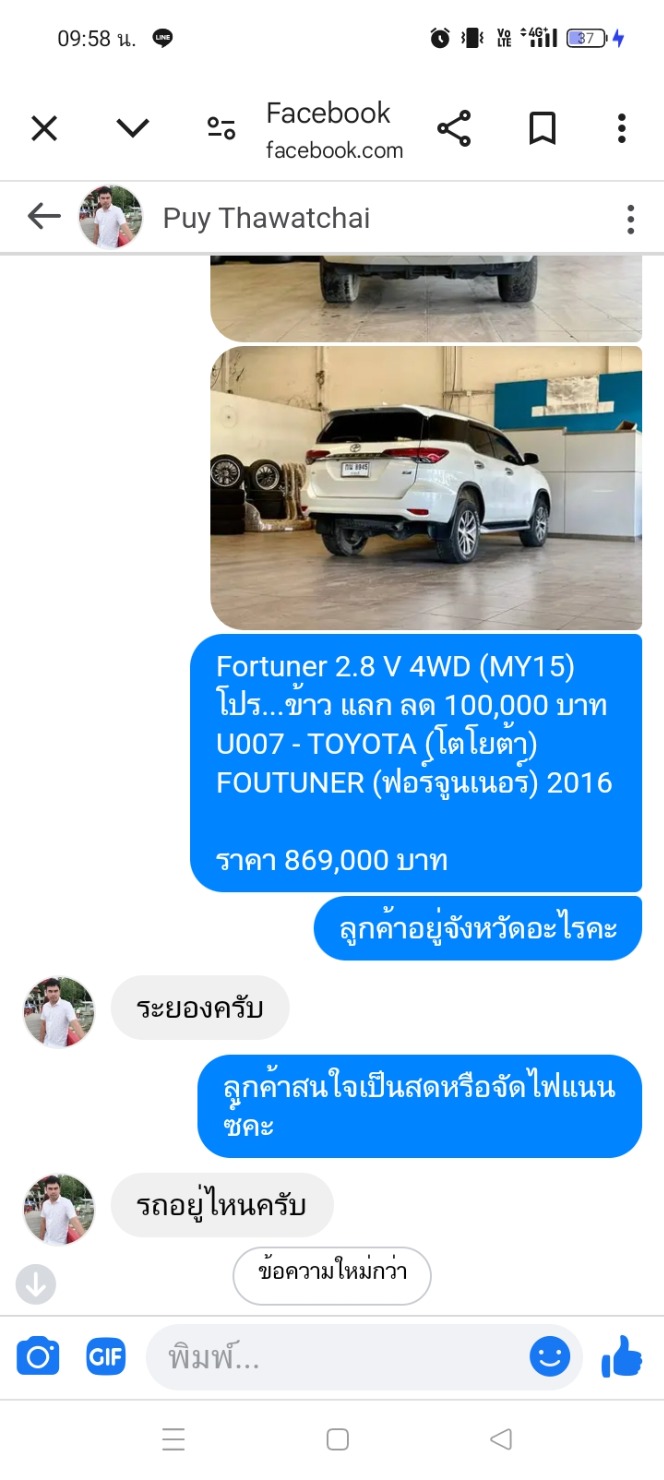Open site settings tune icon
Viewport: 664px width, 1480px height.
click(221, 128)
